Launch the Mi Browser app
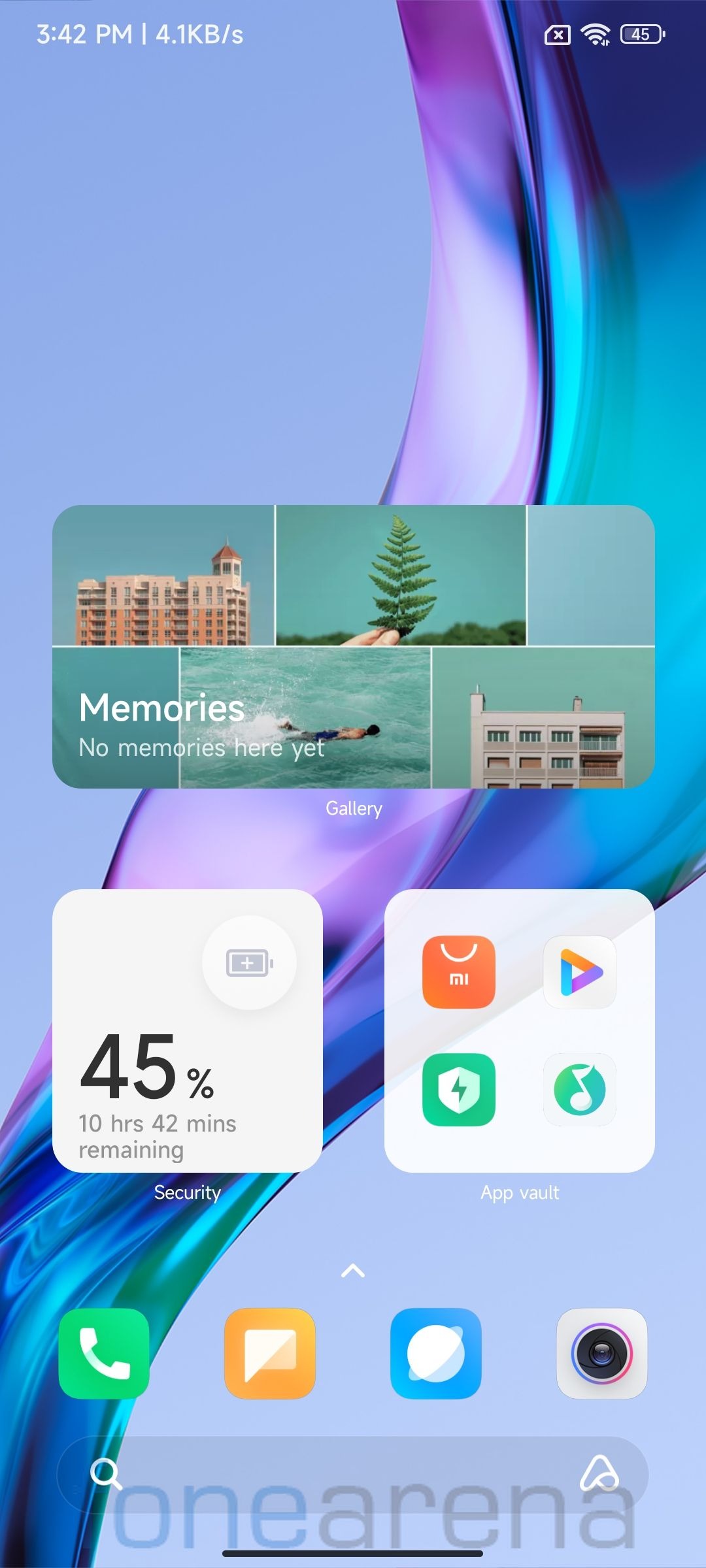This screenshot has width=706, height=1568. (x=436, y=1354)
